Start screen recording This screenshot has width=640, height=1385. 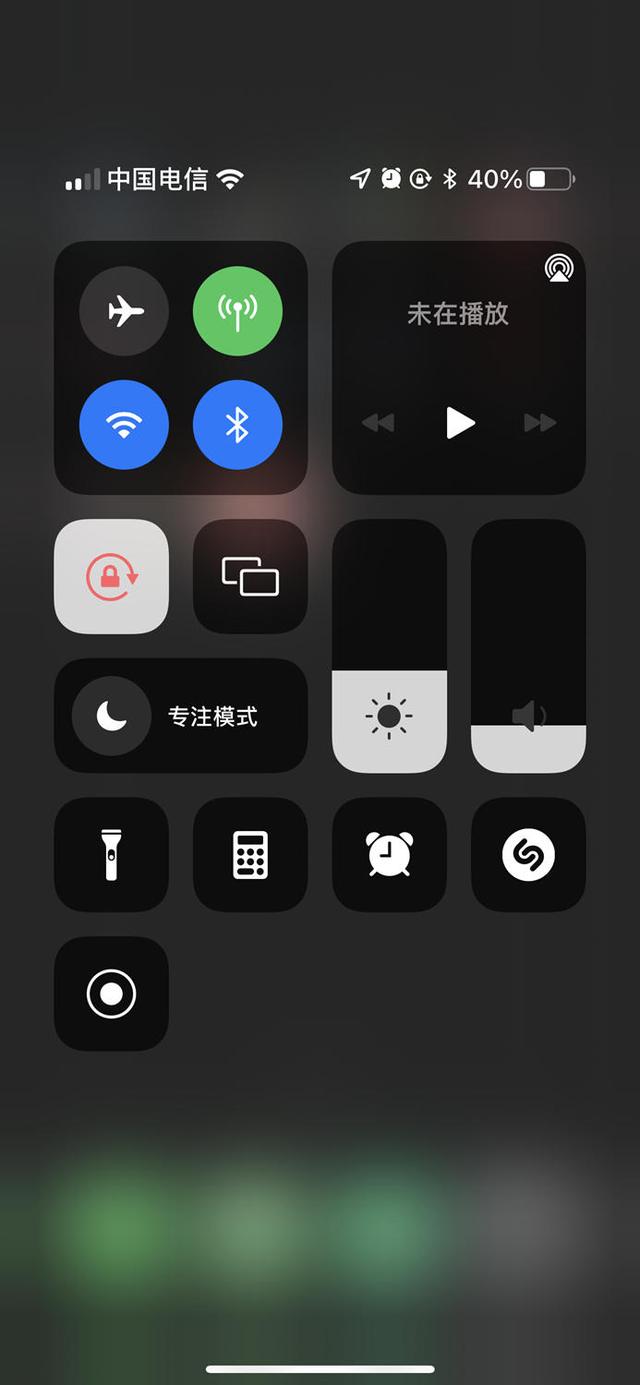click(111, 993)
